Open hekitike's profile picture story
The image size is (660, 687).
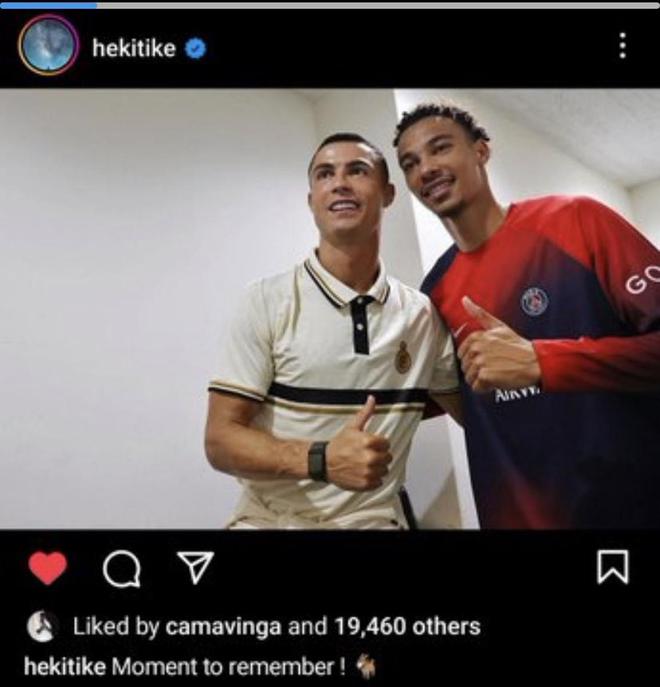tap(47, 46)
